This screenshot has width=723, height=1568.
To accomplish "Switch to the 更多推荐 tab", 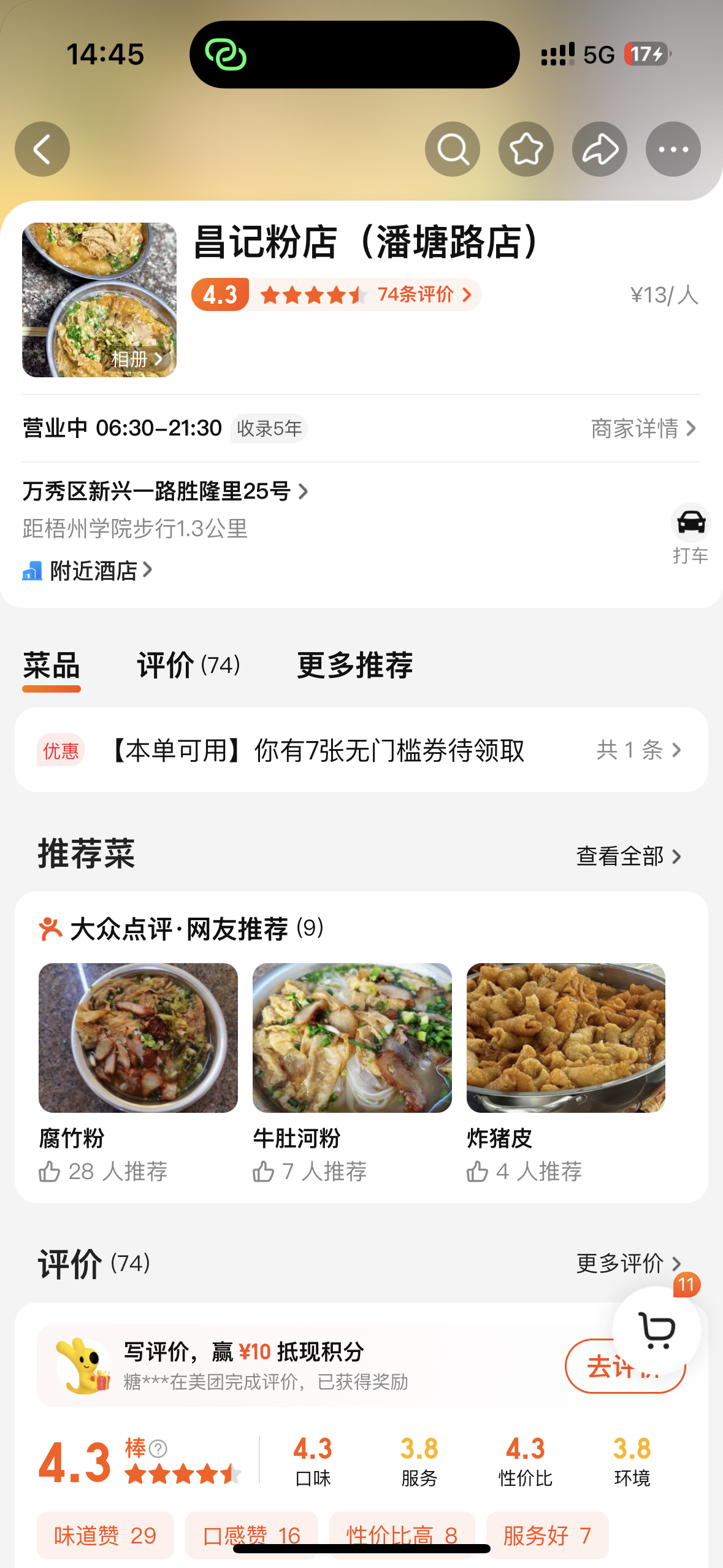I will [354, 666].
